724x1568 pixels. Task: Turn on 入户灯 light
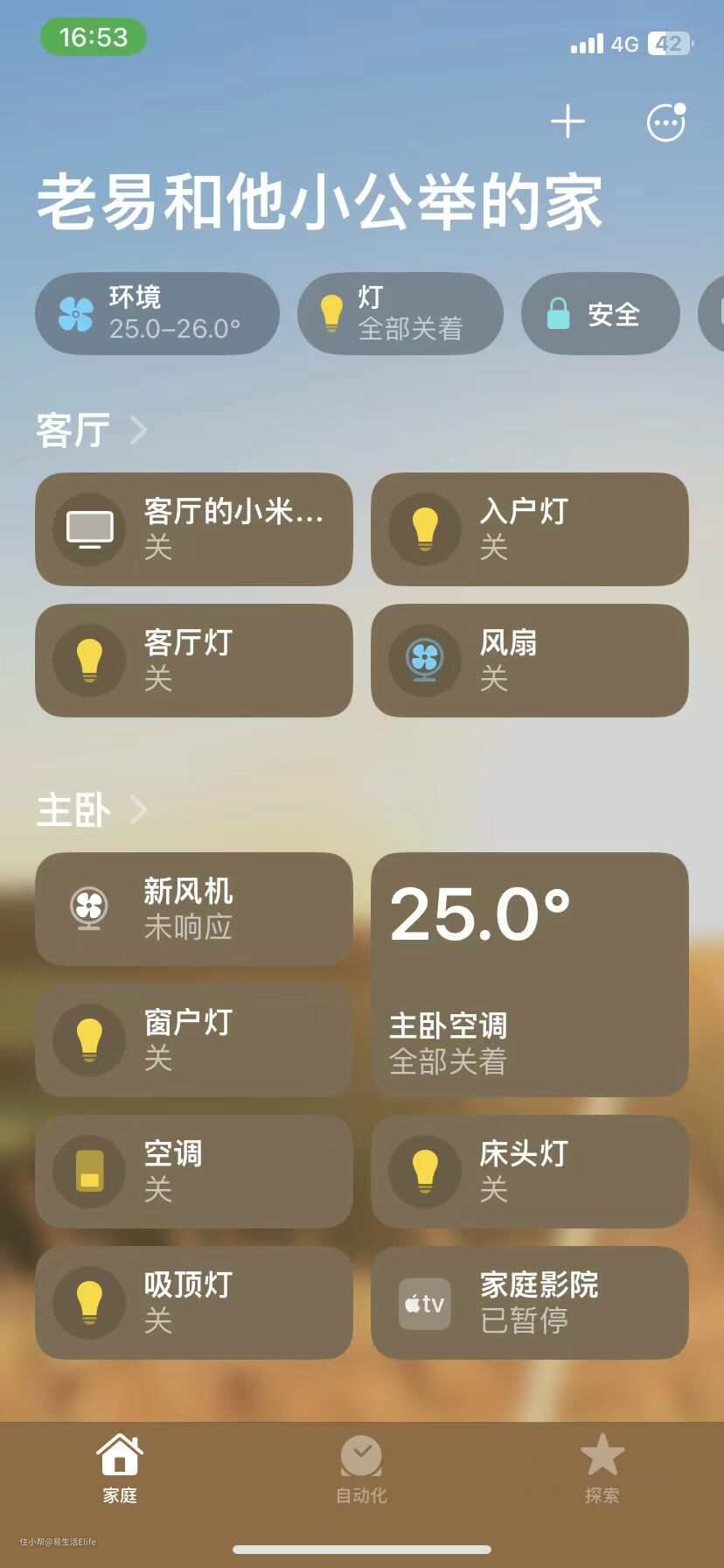point(530,529)
